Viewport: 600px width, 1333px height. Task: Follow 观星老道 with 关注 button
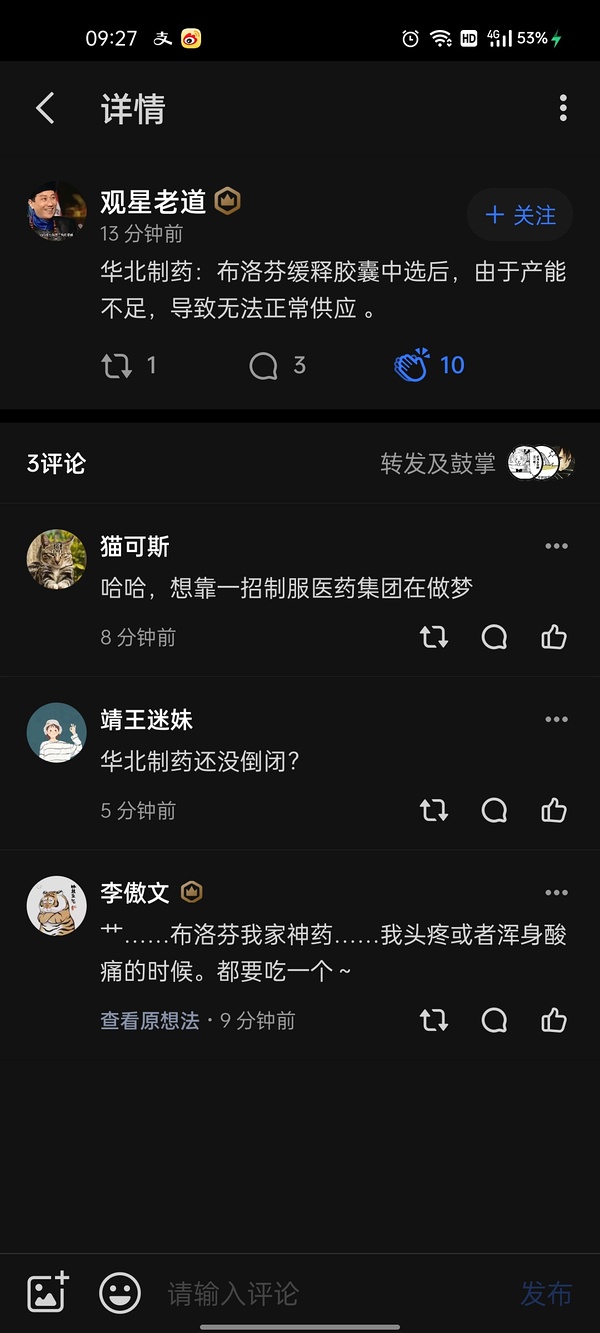(520, 215)
